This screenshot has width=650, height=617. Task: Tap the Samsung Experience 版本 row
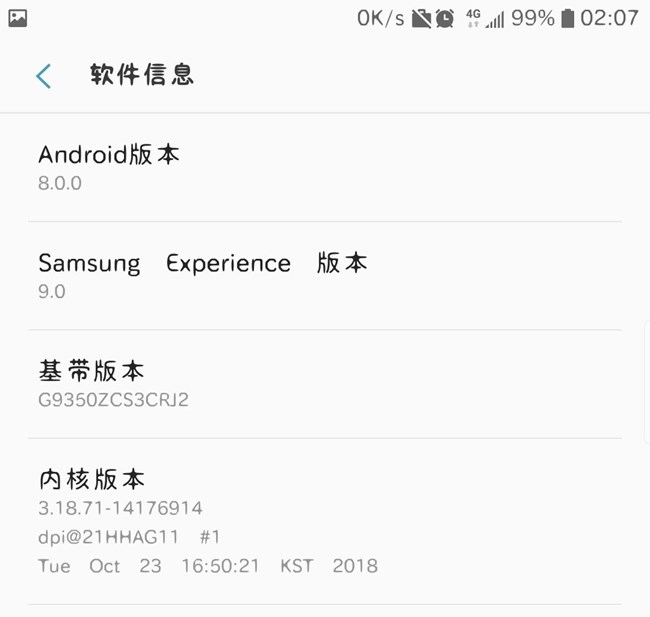click(x=325, y=275)
